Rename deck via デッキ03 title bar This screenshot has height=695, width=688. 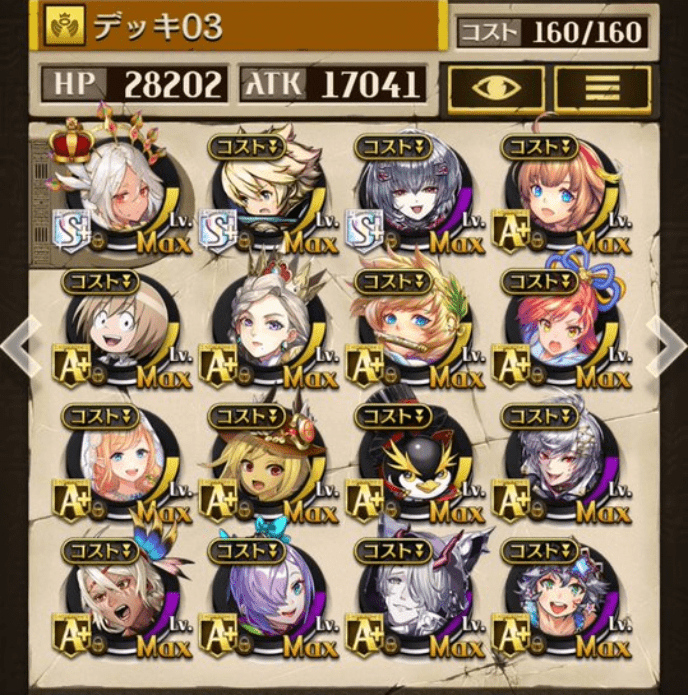pos(240,27)
